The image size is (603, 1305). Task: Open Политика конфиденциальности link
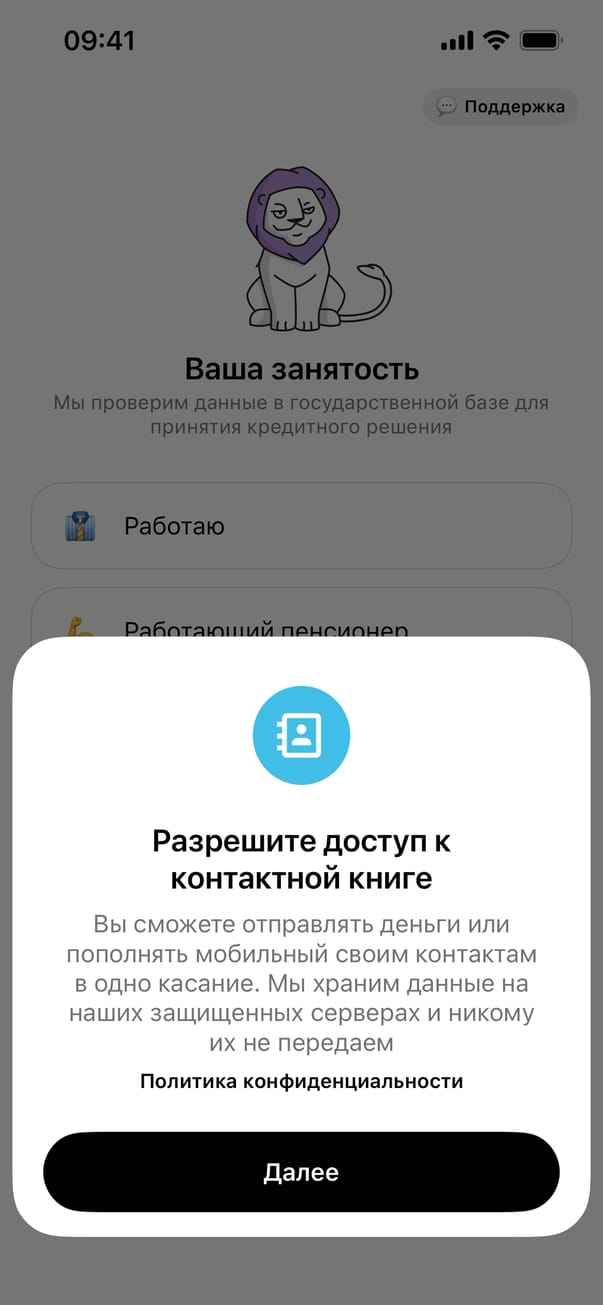[x=301, y=1081]
